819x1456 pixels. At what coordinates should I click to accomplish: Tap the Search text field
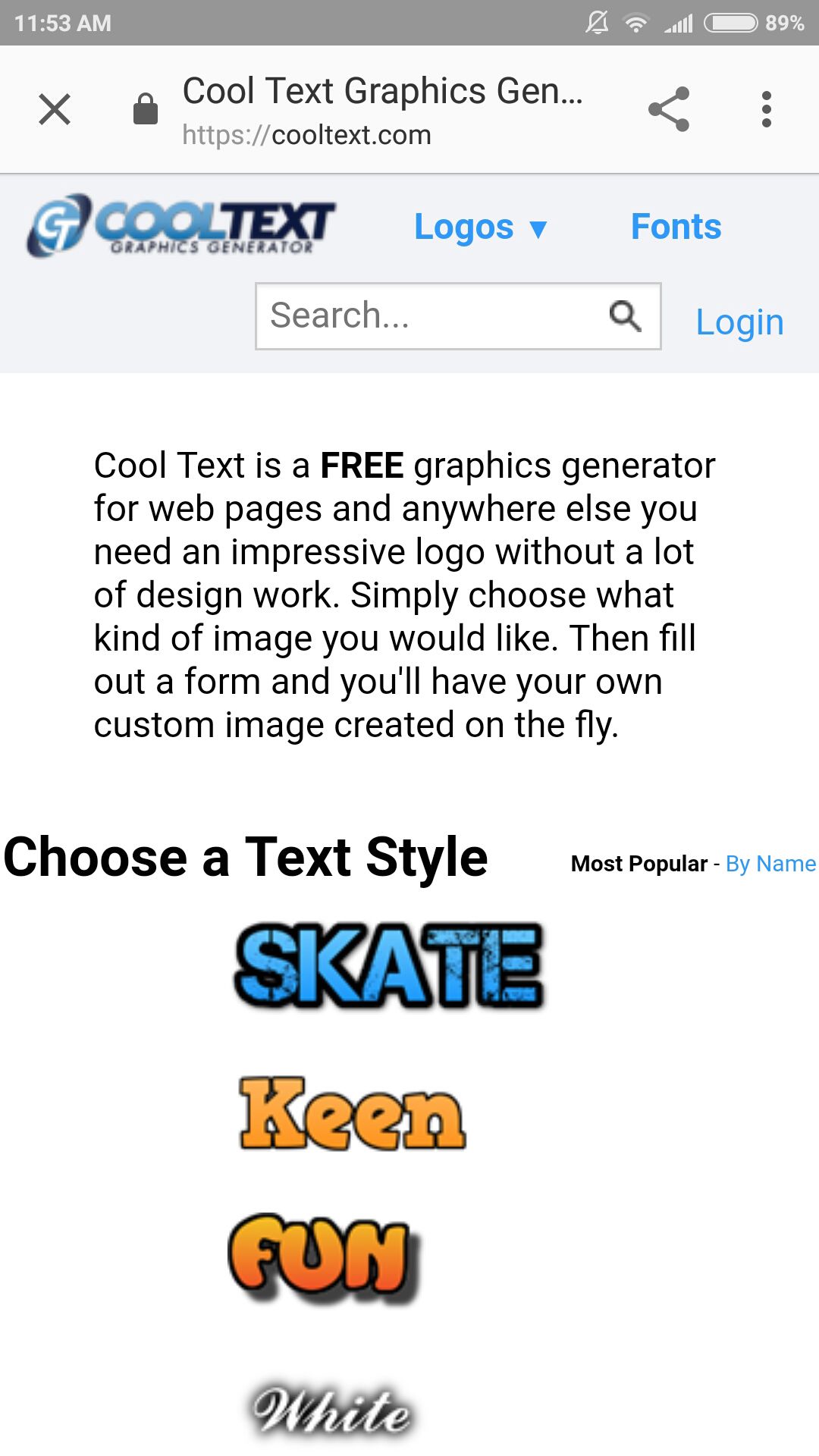[432, 316]
